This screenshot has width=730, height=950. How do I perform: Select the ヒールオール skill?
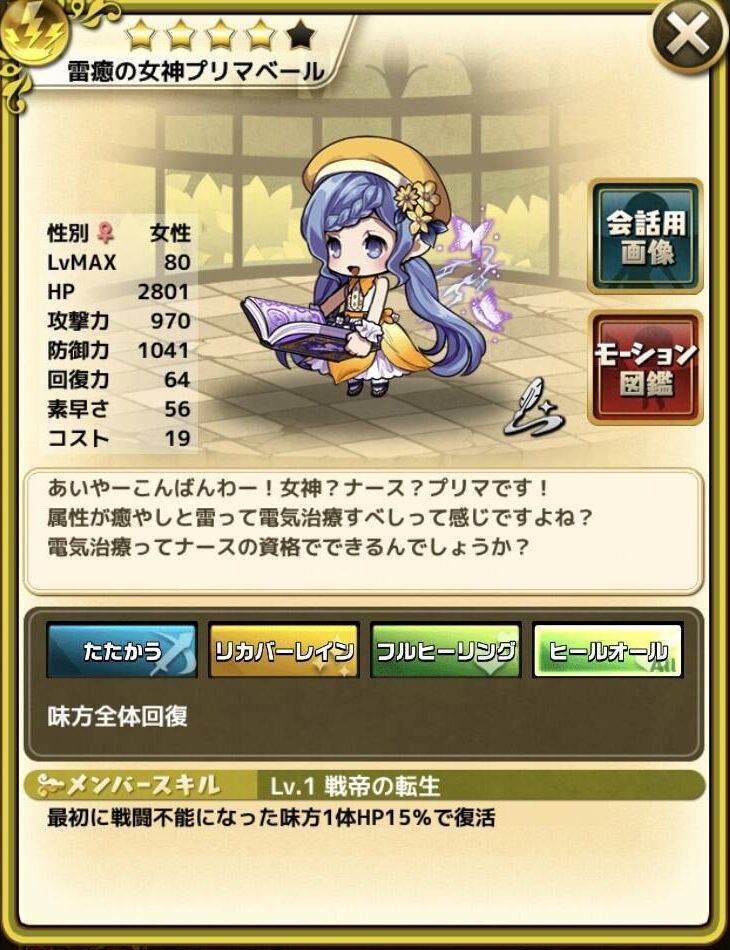coord(608,651)
